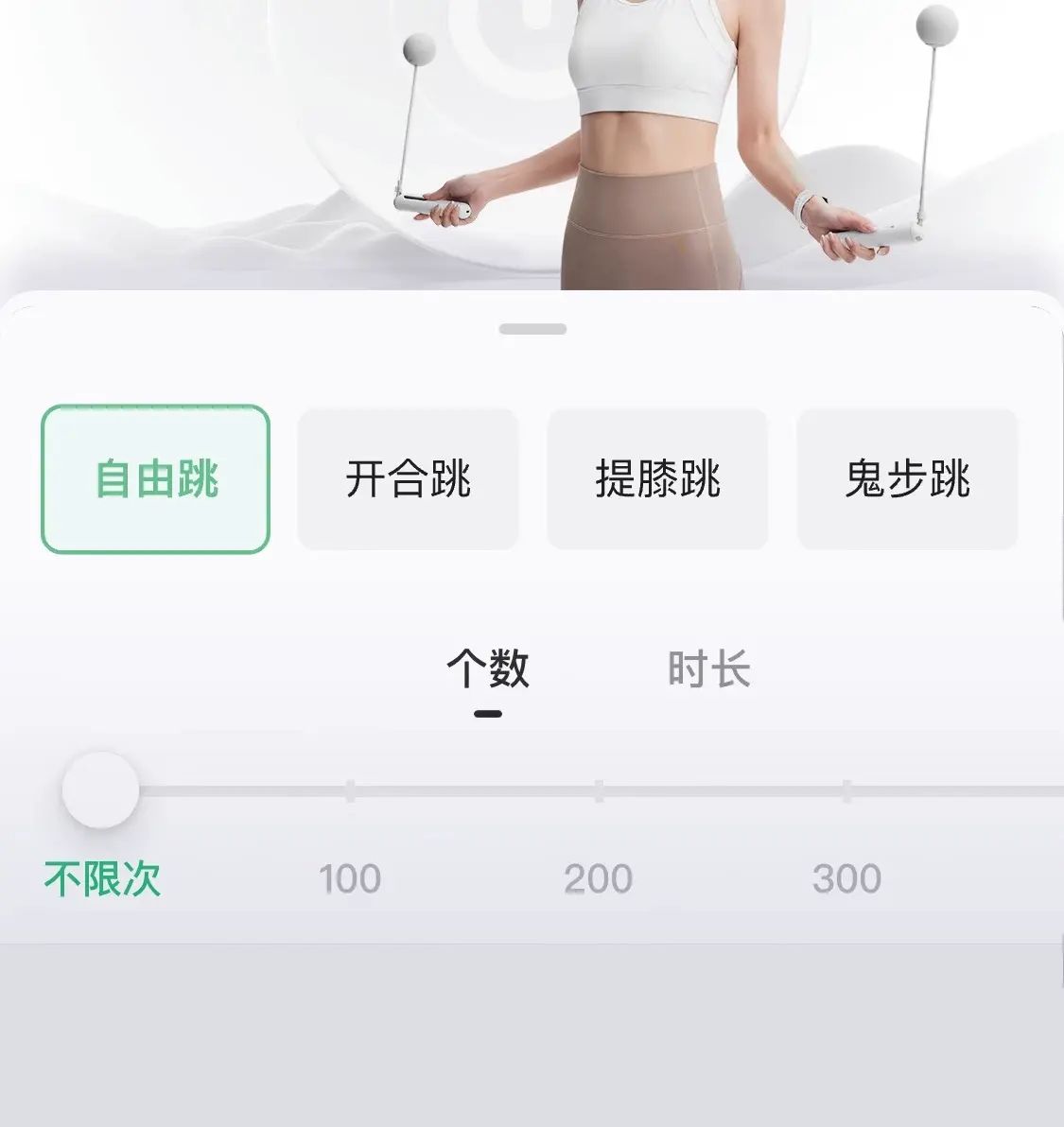The image size is (1064, 1127).
Task: Select the 自由跳 mode
Action: (x=156, y=479)
